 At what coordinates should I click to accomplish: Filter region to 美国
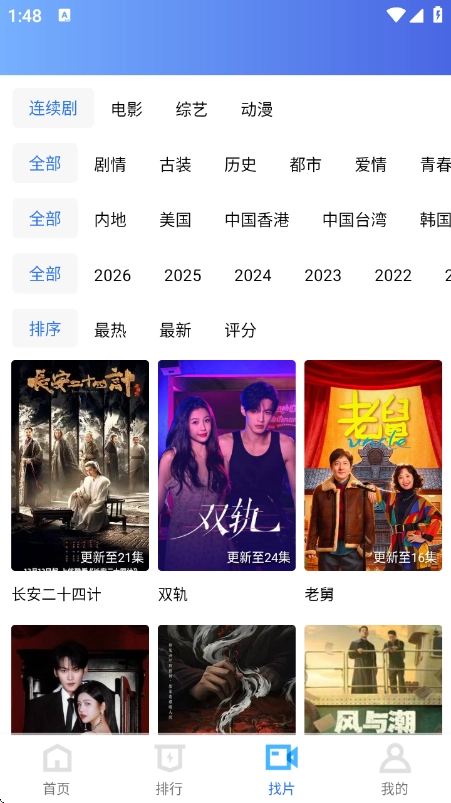pos(175,220)
